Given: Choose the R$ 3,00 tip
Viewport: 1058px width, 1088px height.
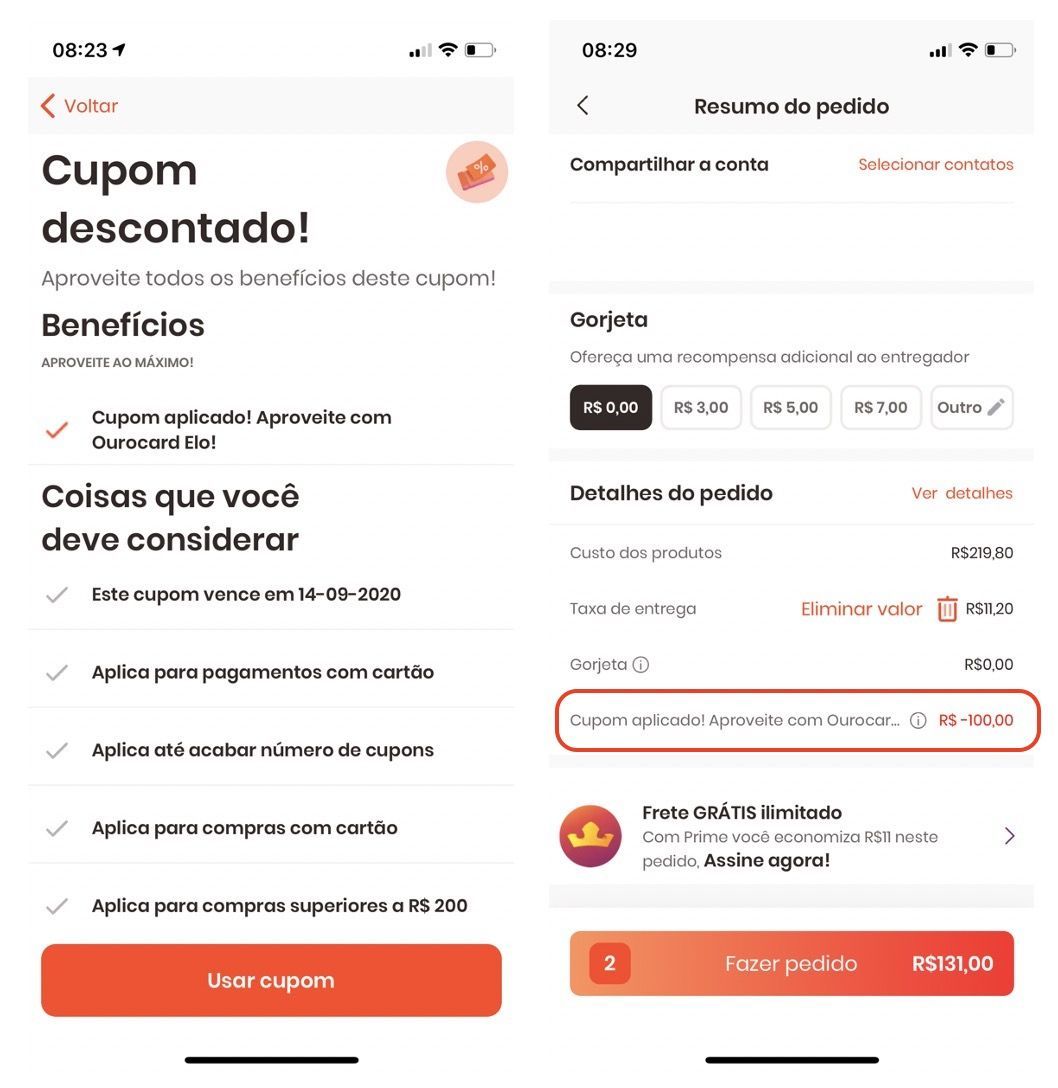Looking at the screenshot, I should 700,408.
